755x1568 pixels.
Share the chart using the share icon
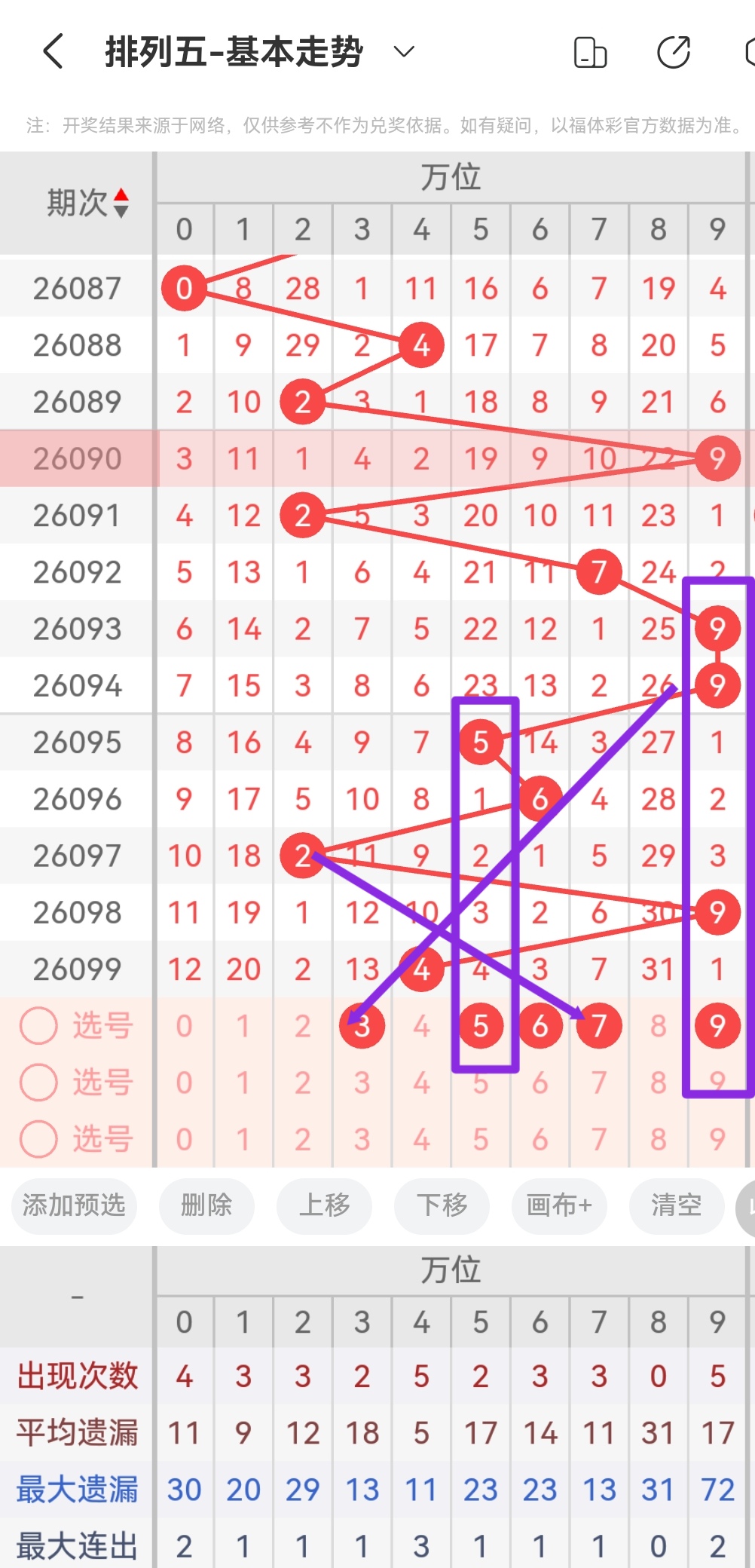(673, 52)
